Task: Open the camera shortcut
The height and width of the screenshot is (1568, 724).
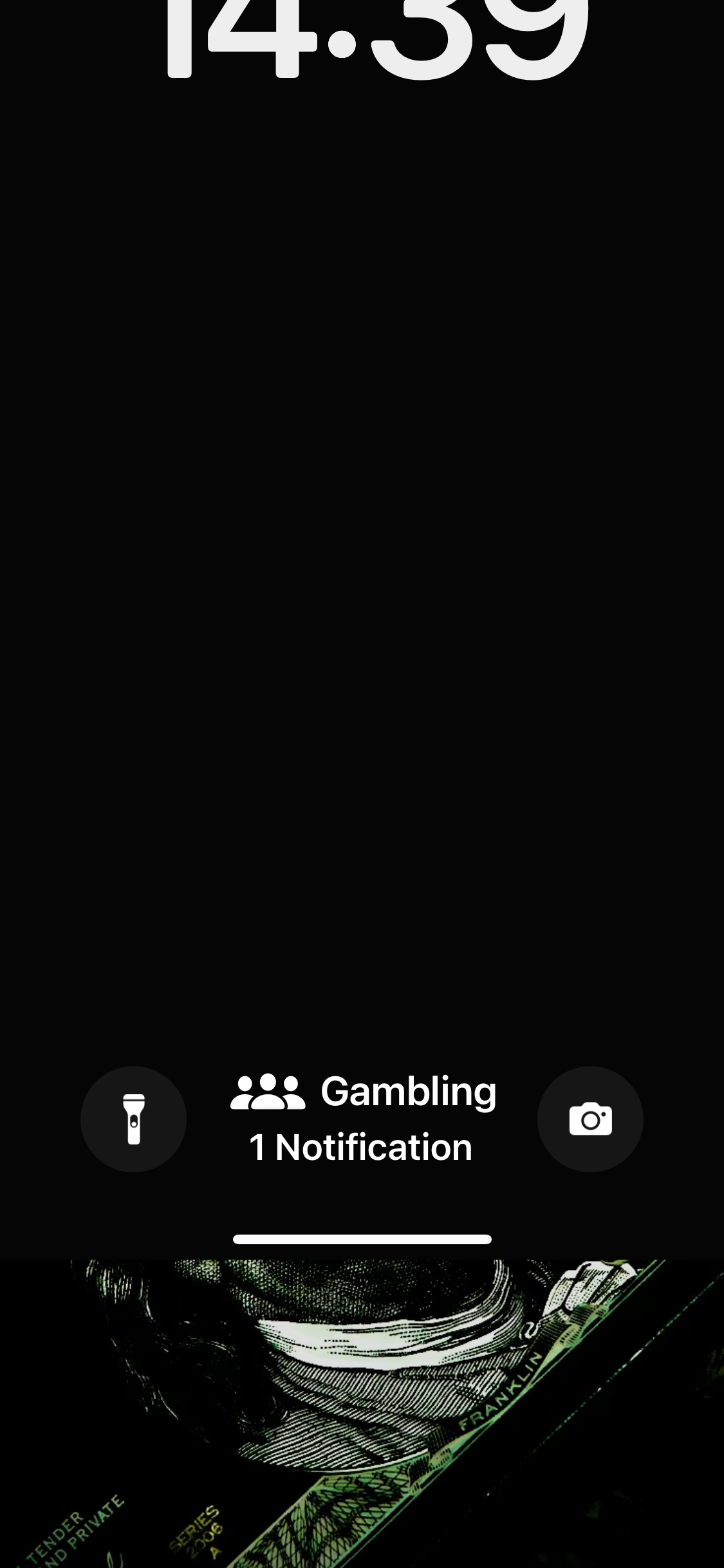Action: 590,1119
